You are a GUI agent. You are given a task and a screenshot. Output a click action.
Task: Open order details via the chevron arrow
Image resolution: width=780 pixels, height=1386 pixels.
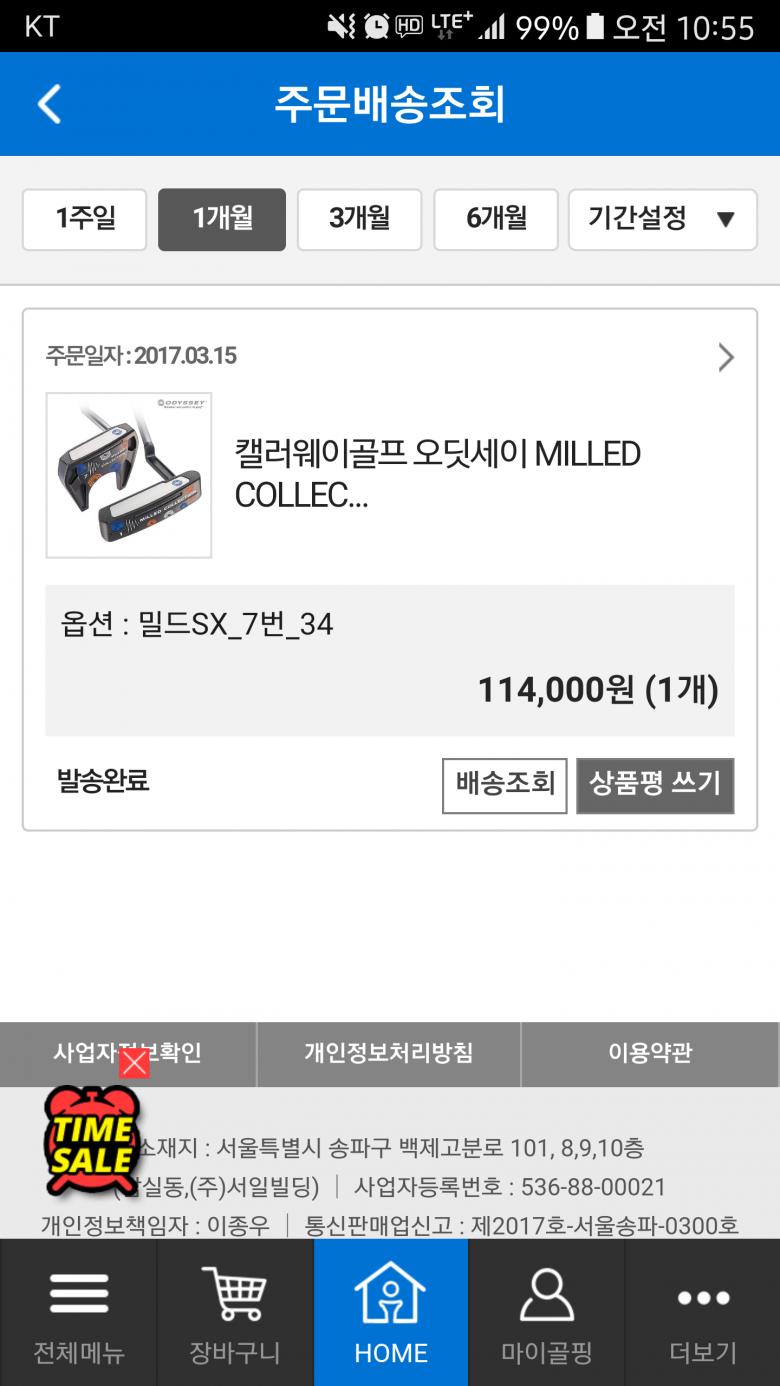[726, 357]
